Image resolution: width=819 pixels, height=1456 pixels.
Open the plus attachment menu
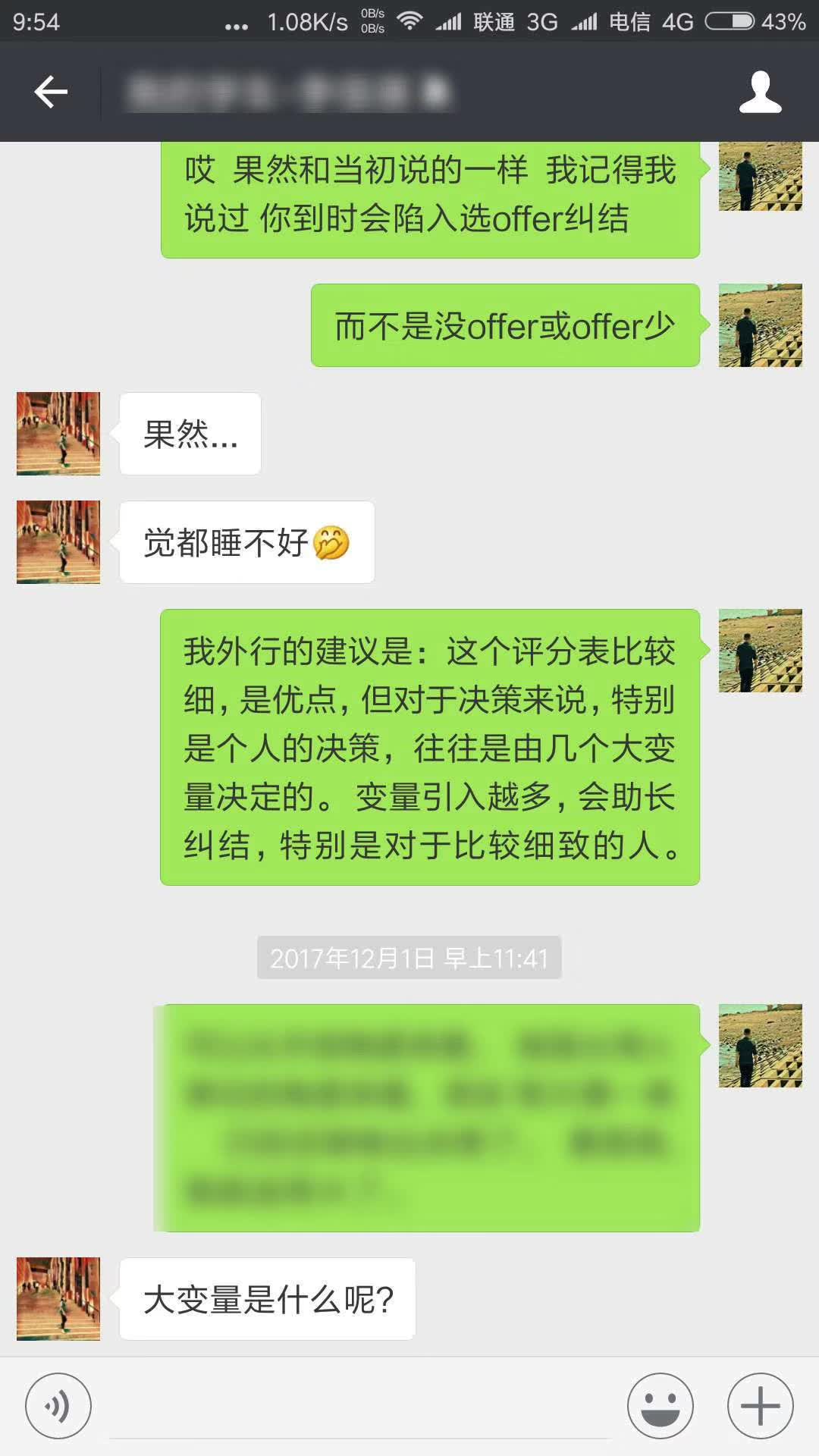[760, 1405]
